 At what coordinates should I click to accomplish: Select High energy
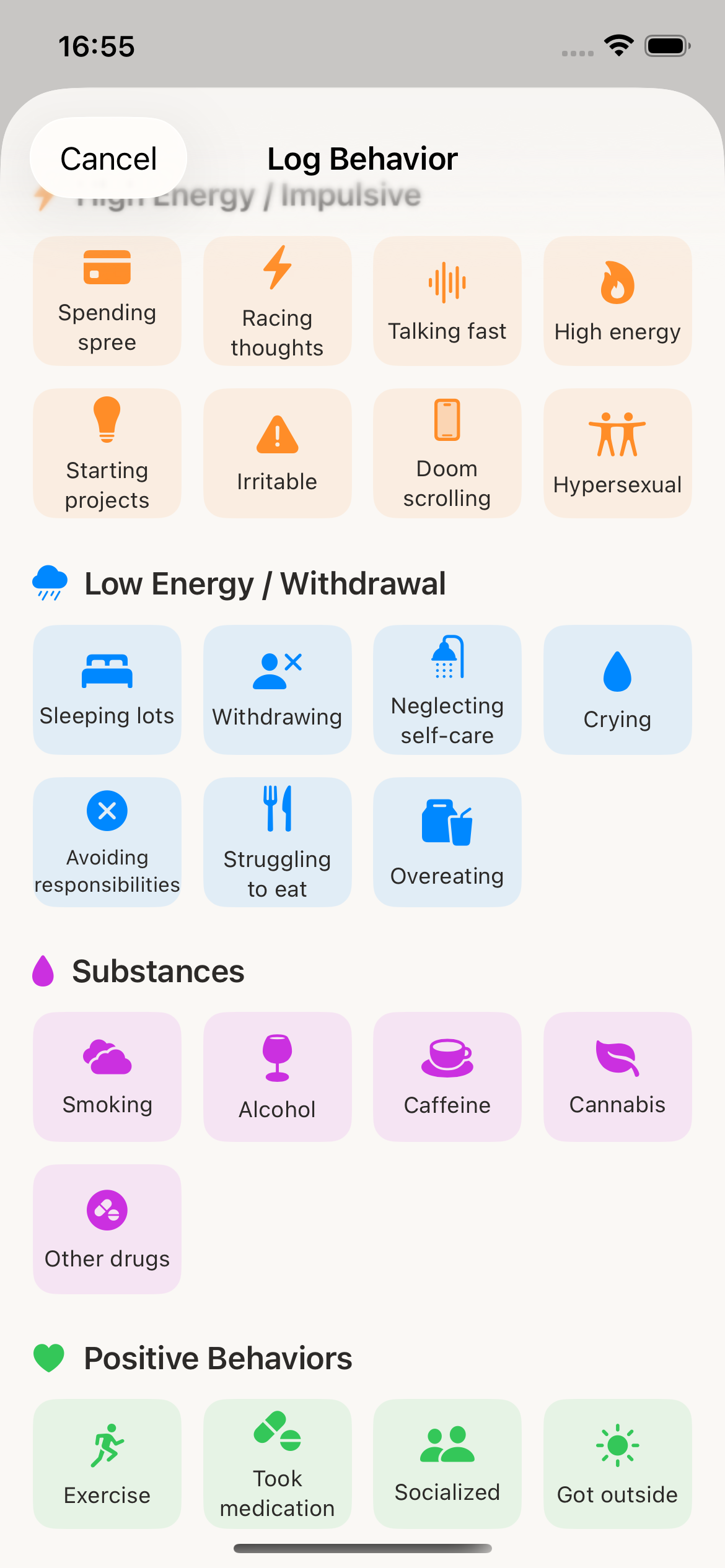tap(617, 300)
